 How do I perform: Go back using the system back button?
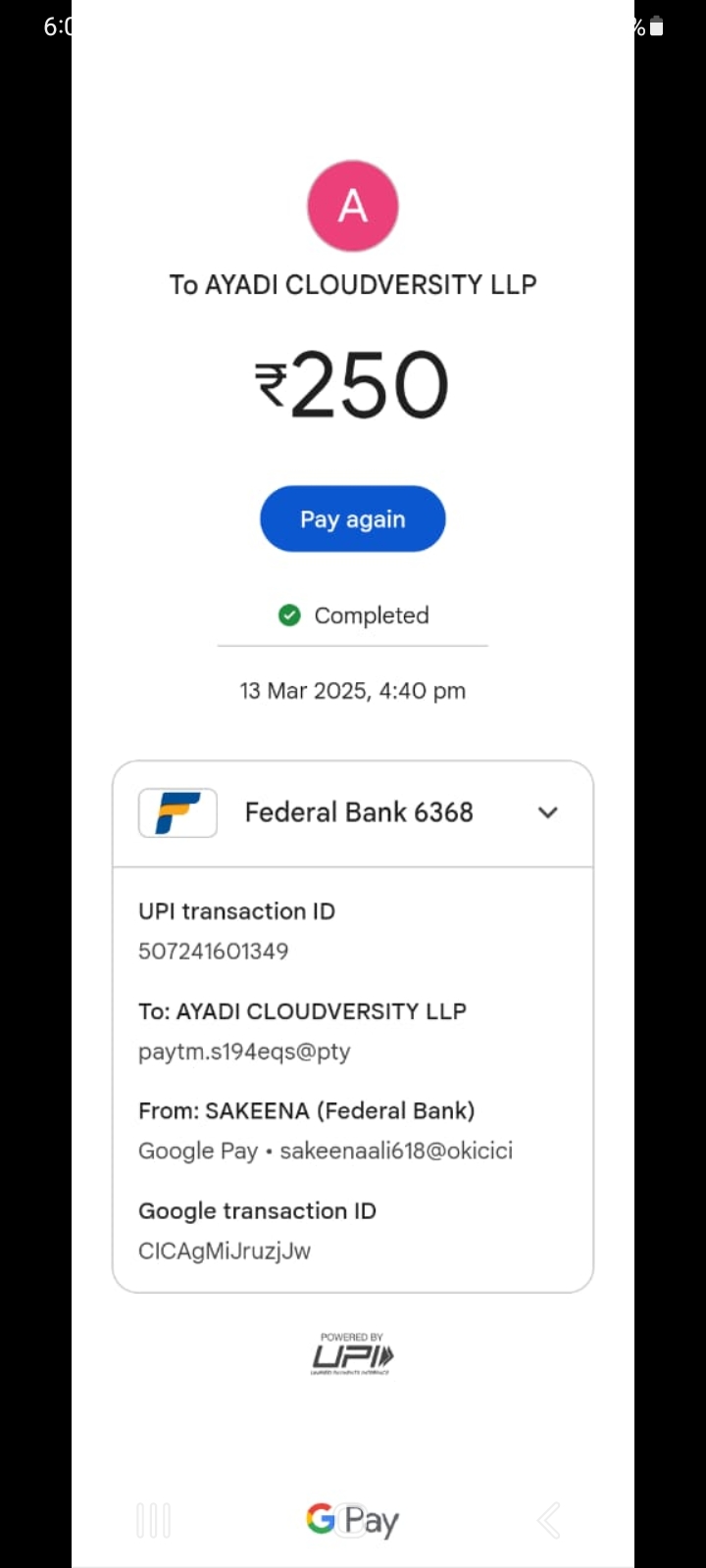point(549,1520)
